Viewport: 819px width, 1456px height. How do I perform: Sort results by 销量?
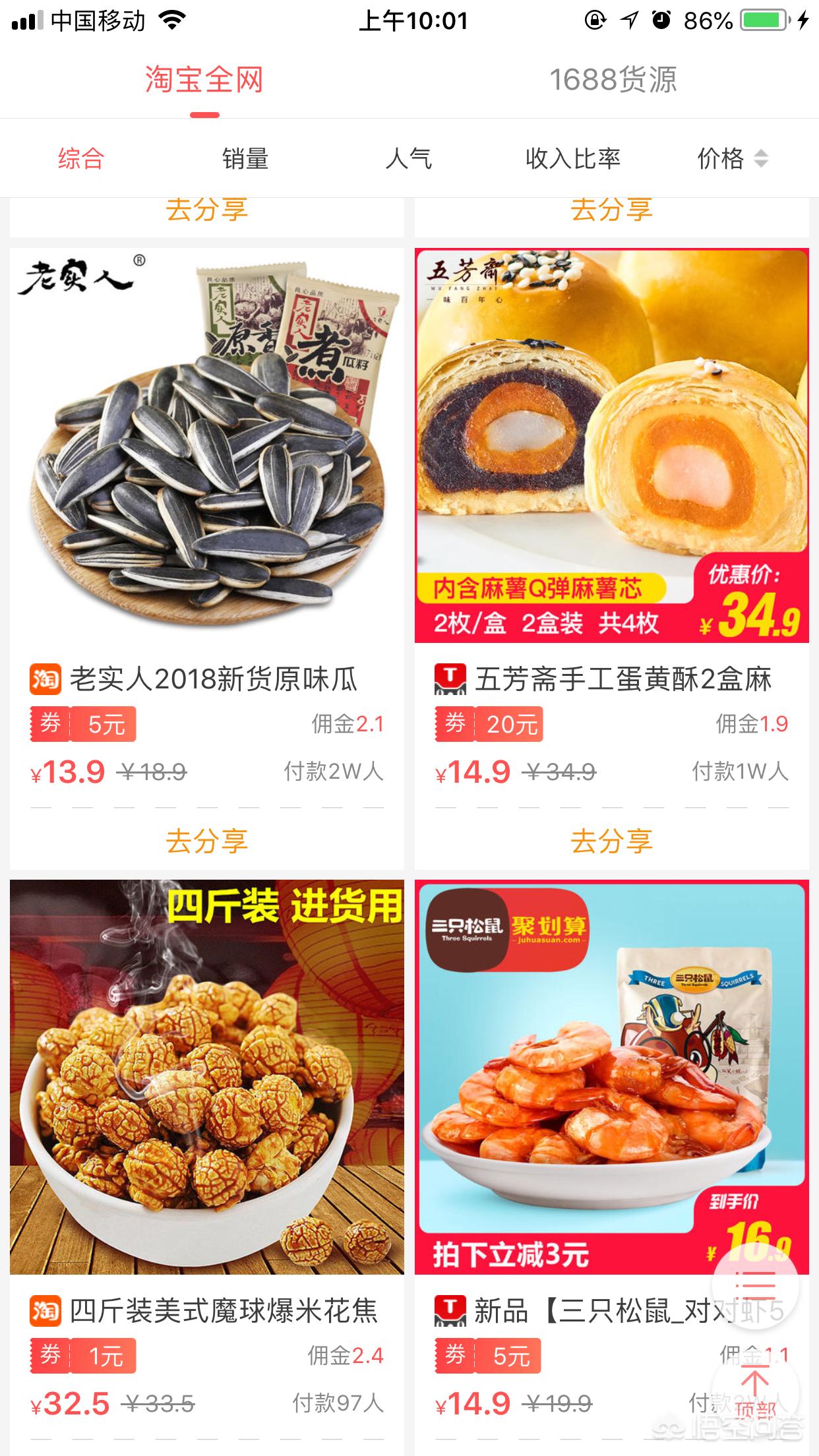[x=245, y=159]
